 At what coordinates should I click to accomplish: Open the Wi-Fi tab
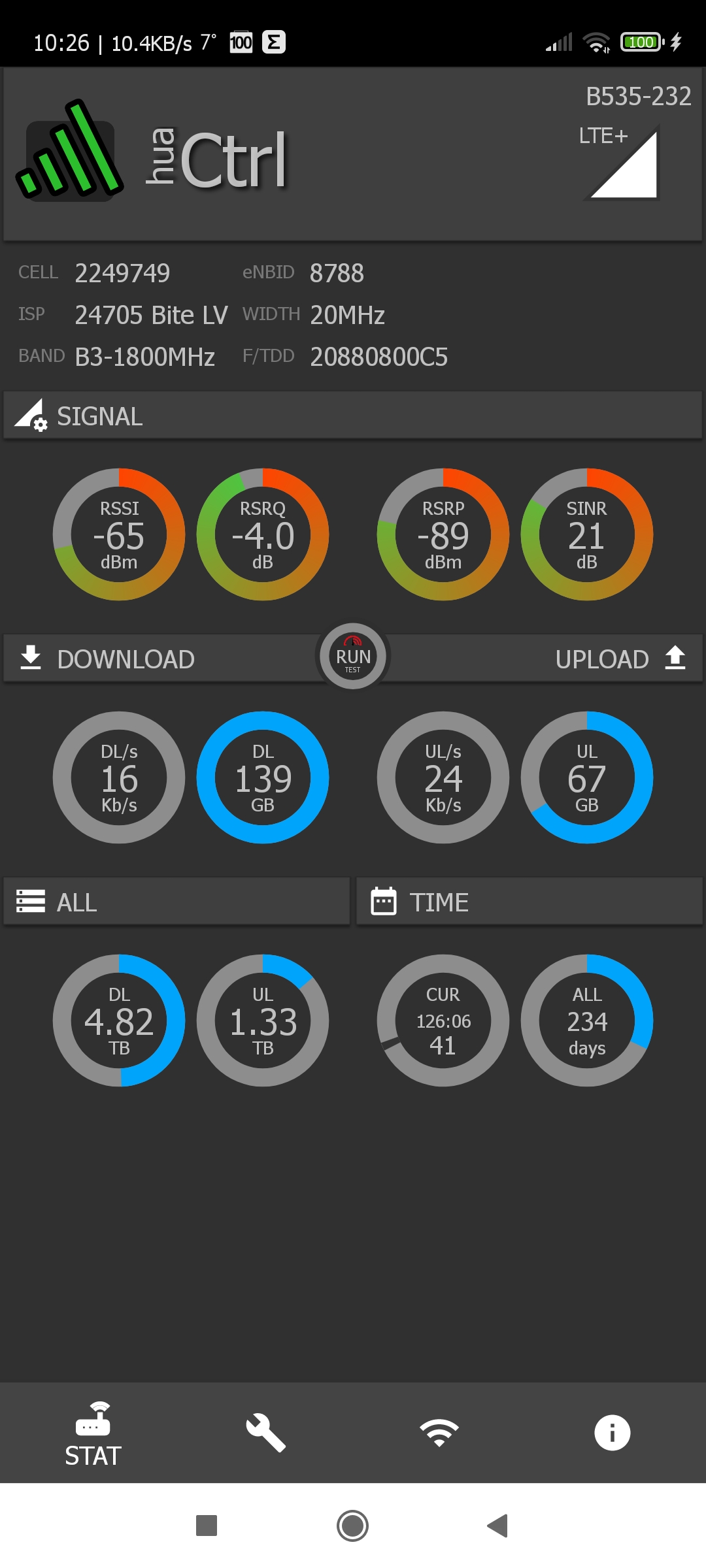click(x=439, y=1433)
